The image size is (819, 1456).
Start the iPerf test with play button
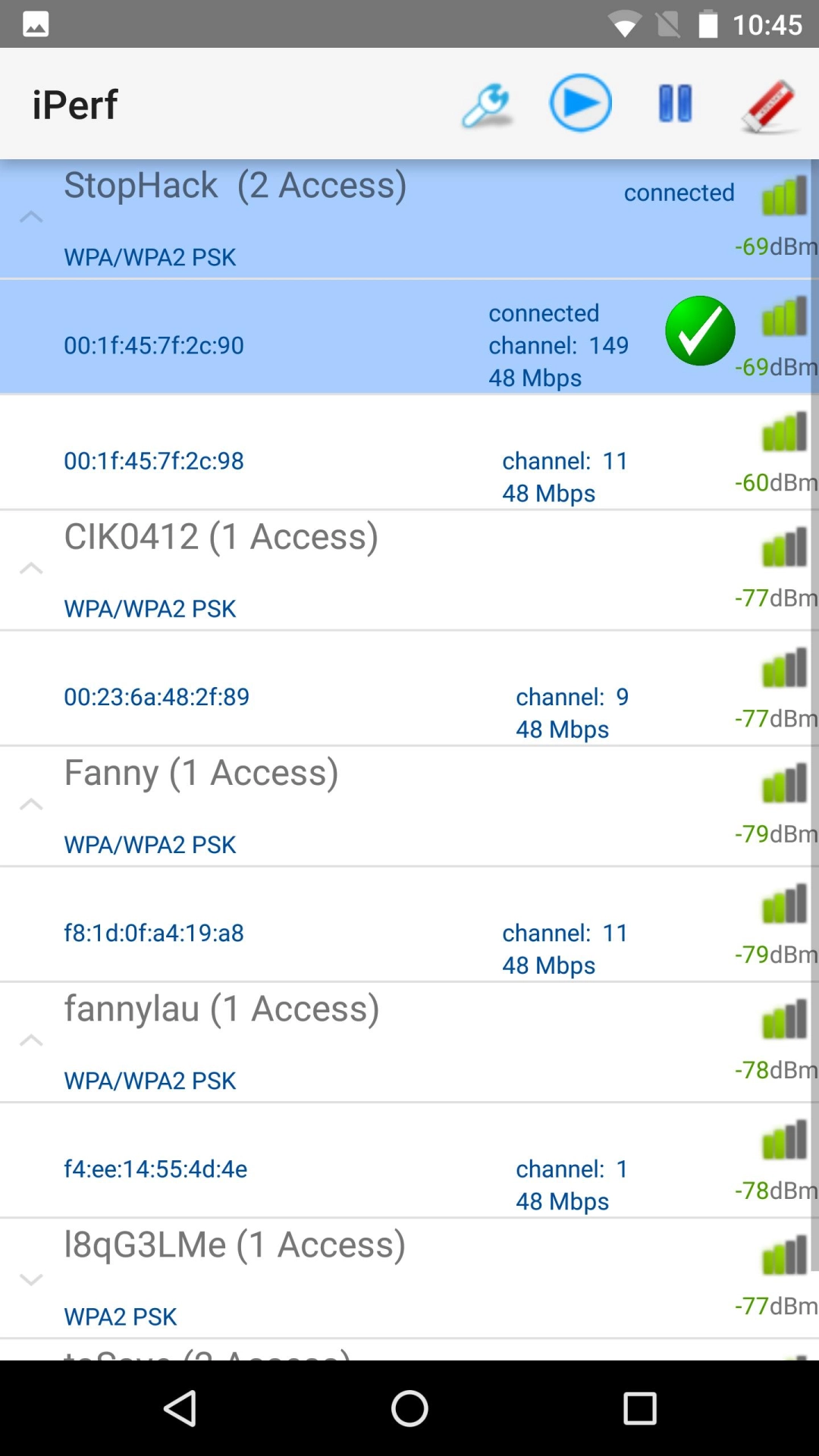[x=580, y=103]
